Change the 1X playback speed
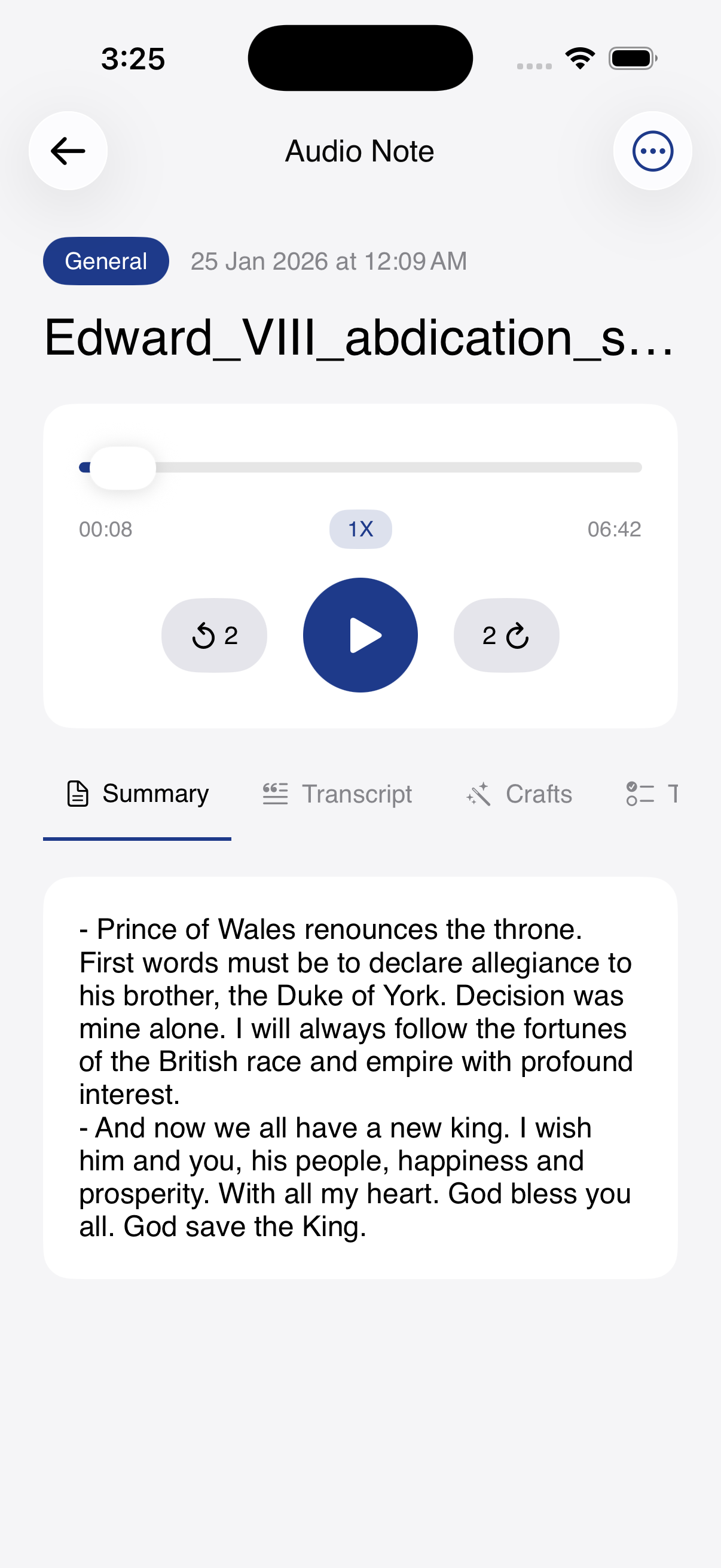This screenshot has height=1568, width=721. tap(360, 529)
